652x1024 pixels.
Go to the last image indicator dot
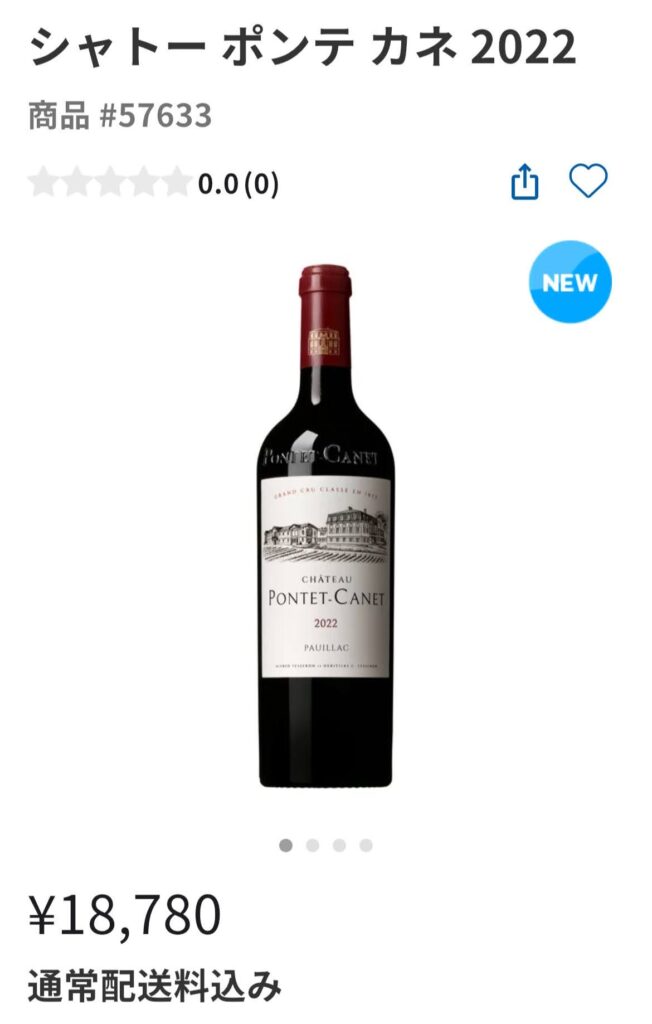click(366, 845)
